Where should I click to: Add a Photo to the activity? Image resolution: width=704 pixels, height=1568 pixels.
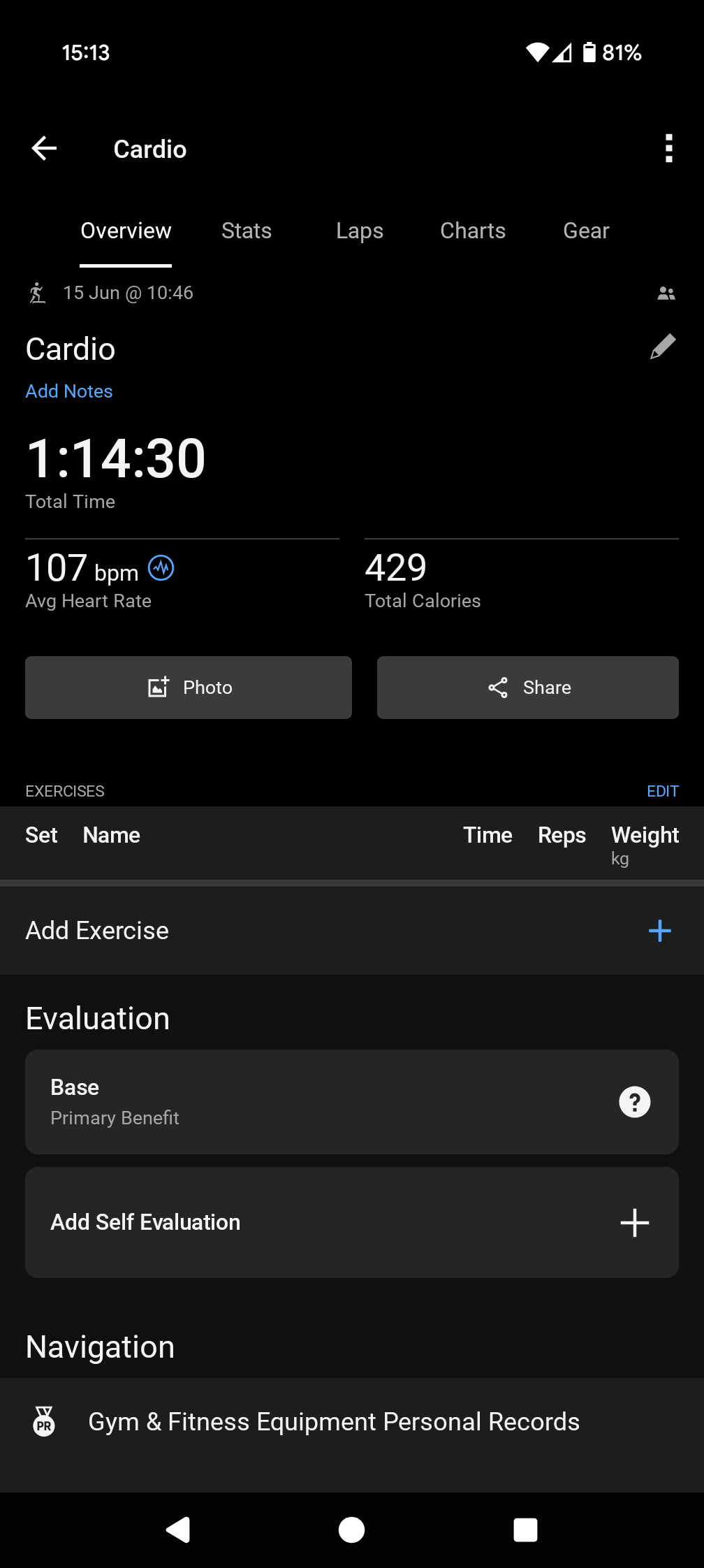pyautogui.click(x=189, y=688)
